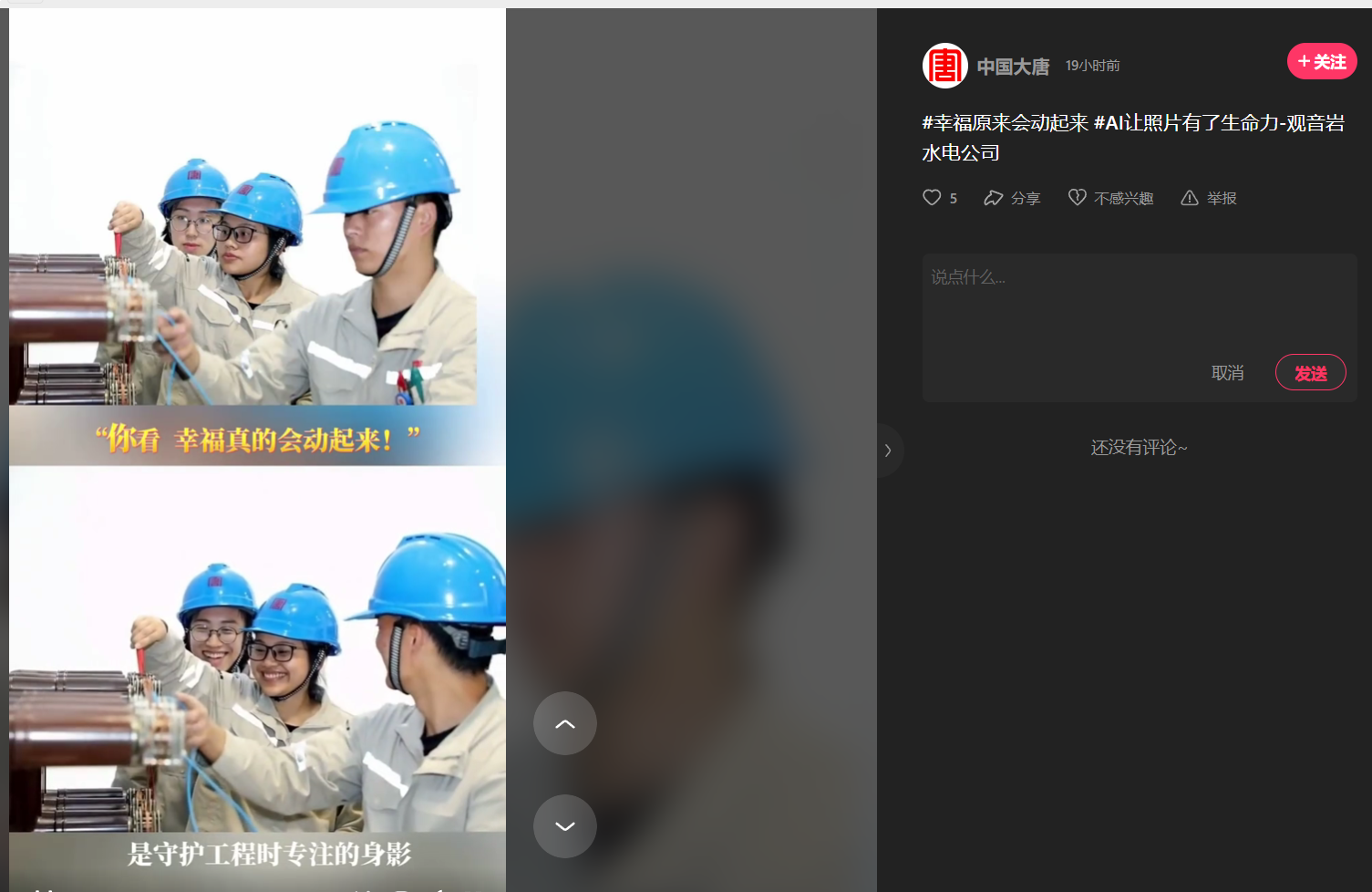
Task: Focus the 说点什么 comment box
Action: coord(1140,301)
